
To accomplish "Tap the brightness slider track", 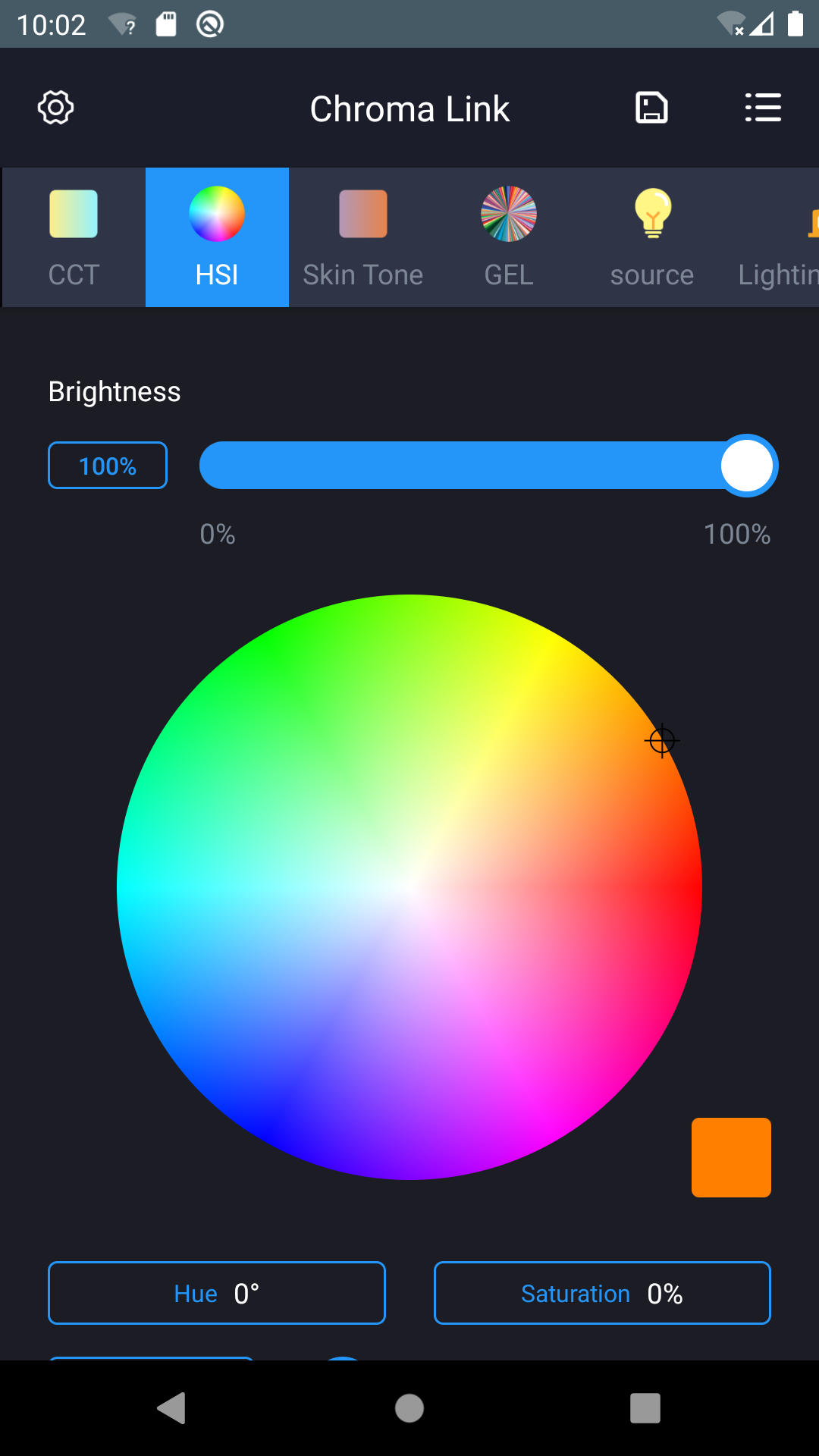I will coord(455,466).
